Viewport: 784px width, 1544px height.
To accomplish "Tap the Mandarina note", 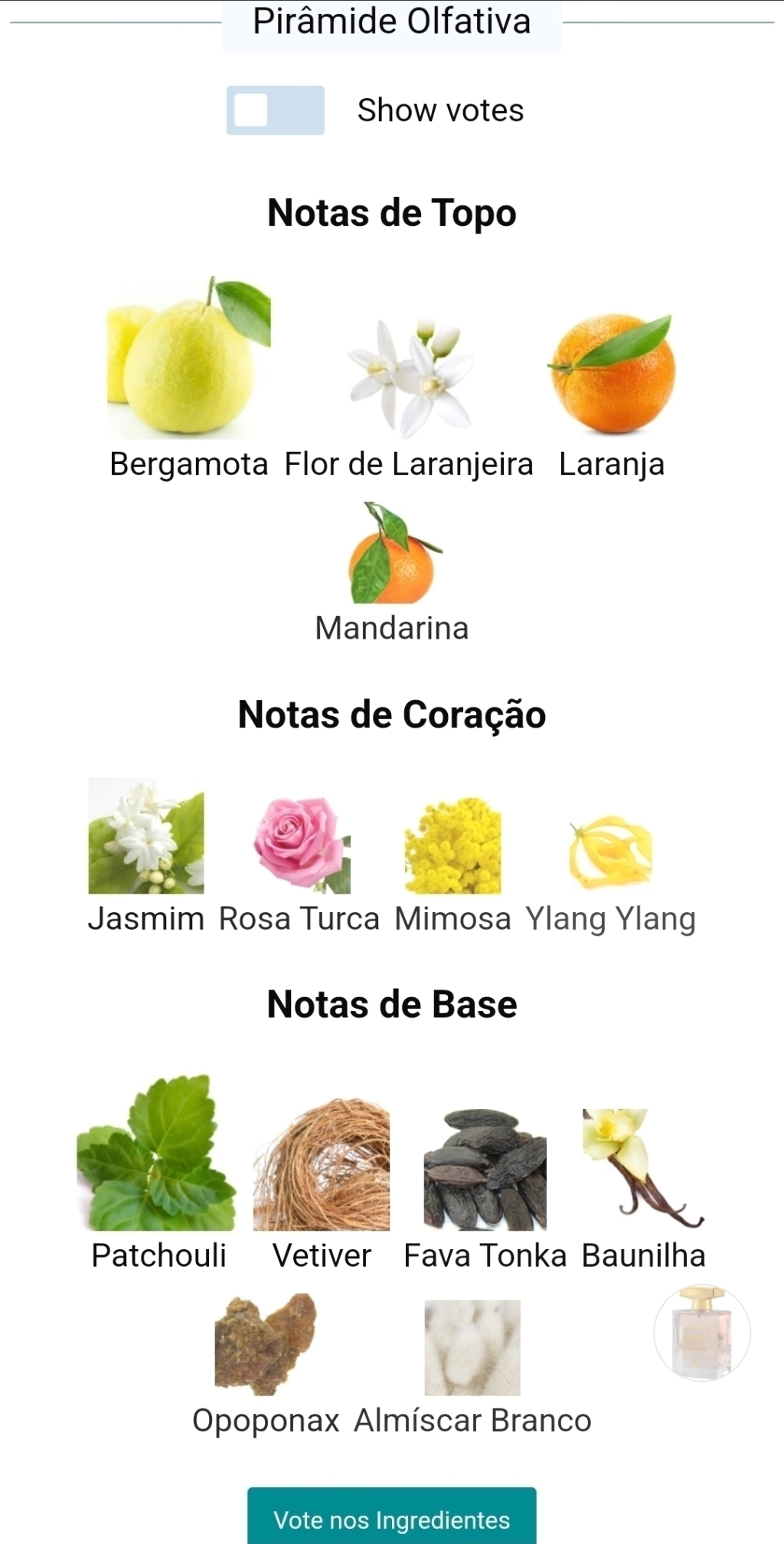I will [392, 573].
